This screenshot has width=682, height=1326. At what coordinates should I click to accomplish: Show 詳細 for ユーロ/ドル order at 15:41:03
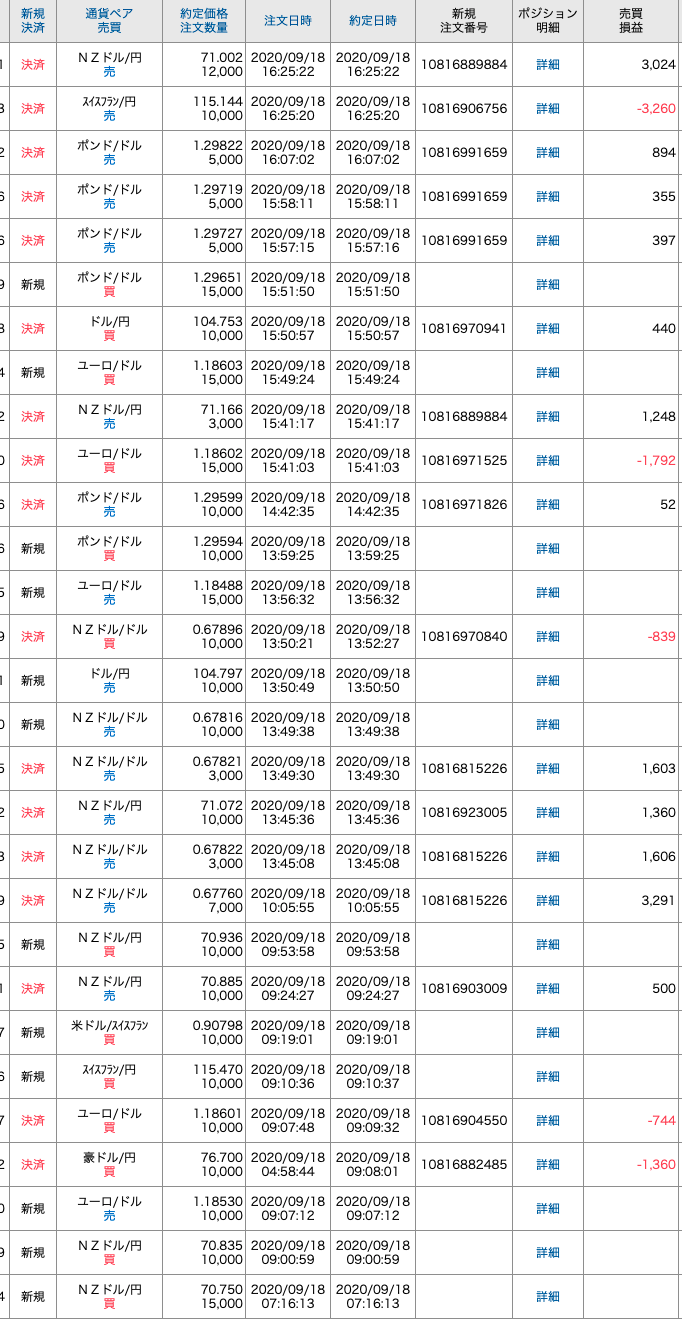548,460
